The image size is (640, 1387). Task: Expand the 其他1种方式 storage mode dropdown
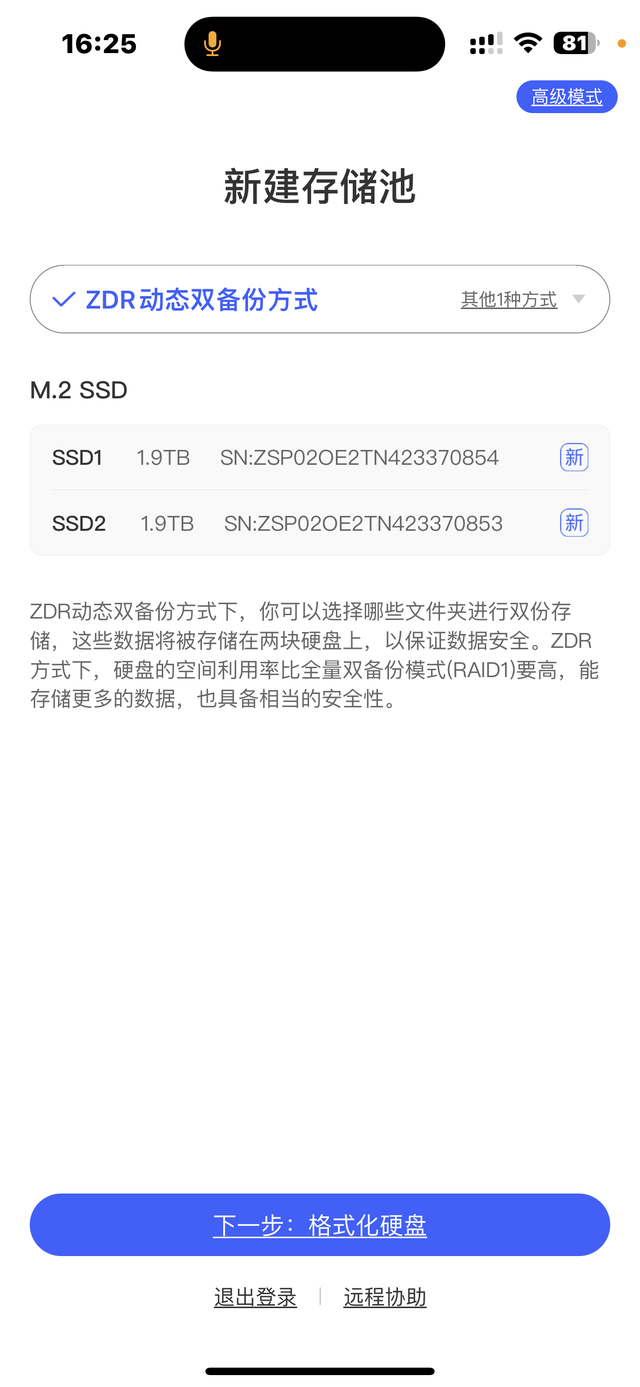tap(522, 299)
